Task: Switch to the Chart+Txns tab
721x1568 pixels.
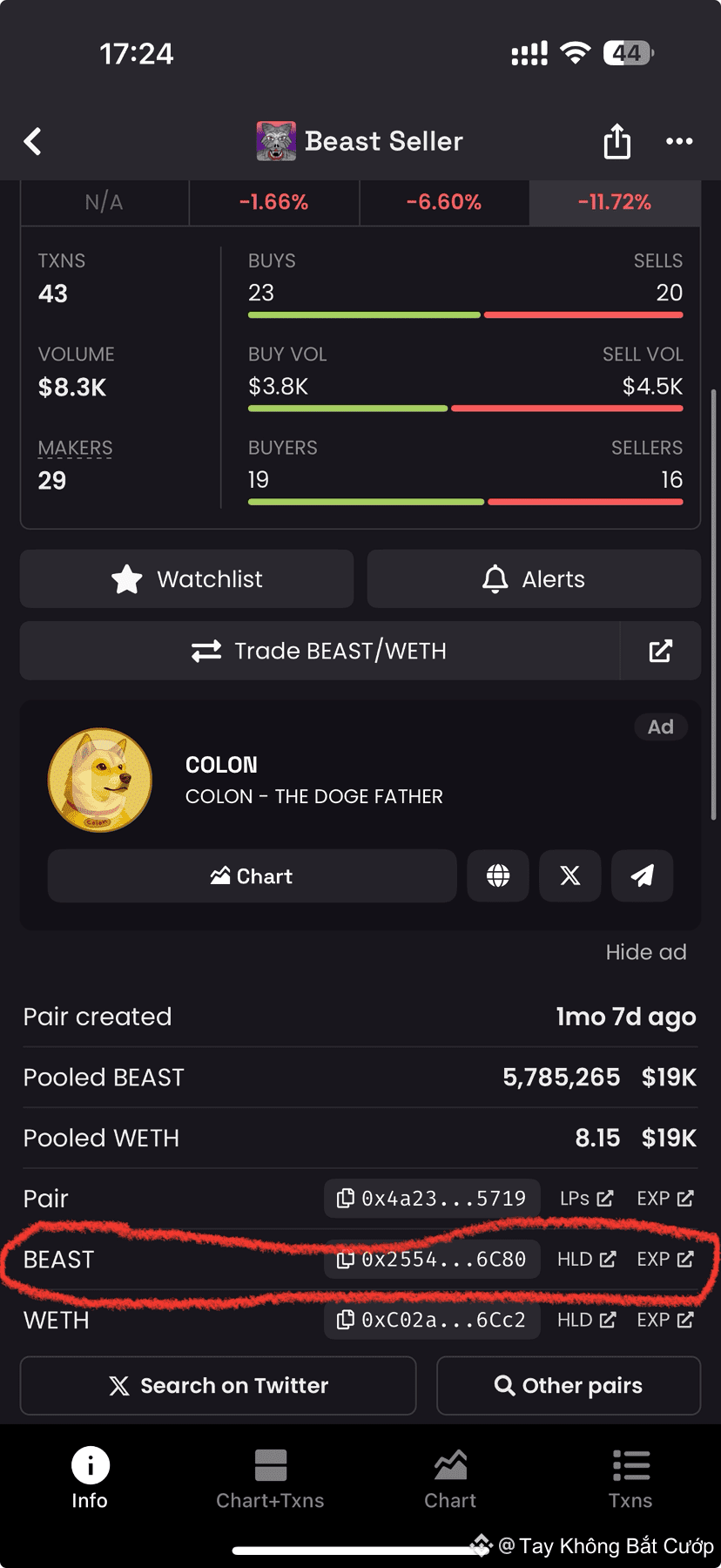Action: [x=270, y=1477]
